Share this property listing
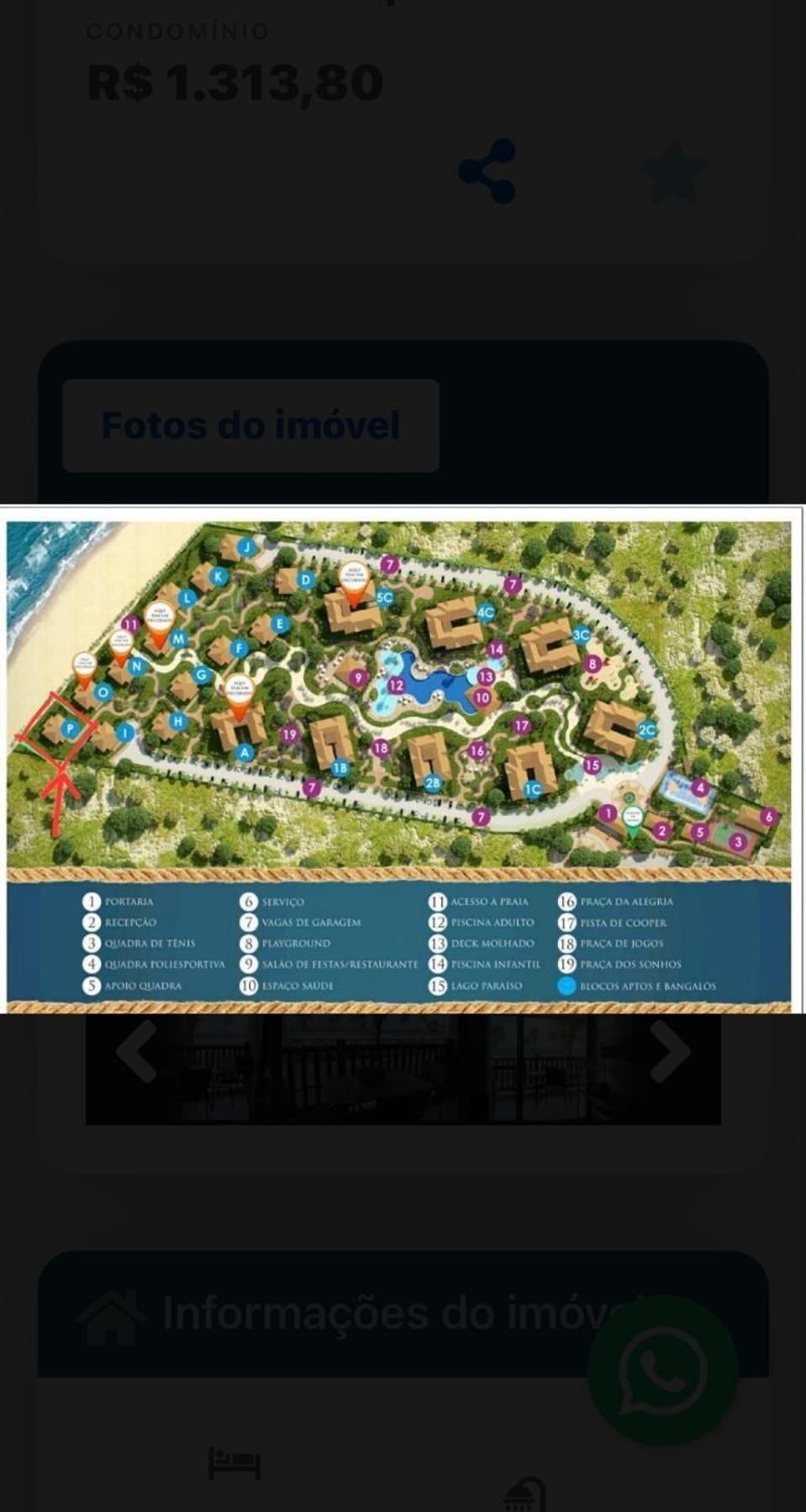The image size is (806, 1512). click(x=487, y=172)
